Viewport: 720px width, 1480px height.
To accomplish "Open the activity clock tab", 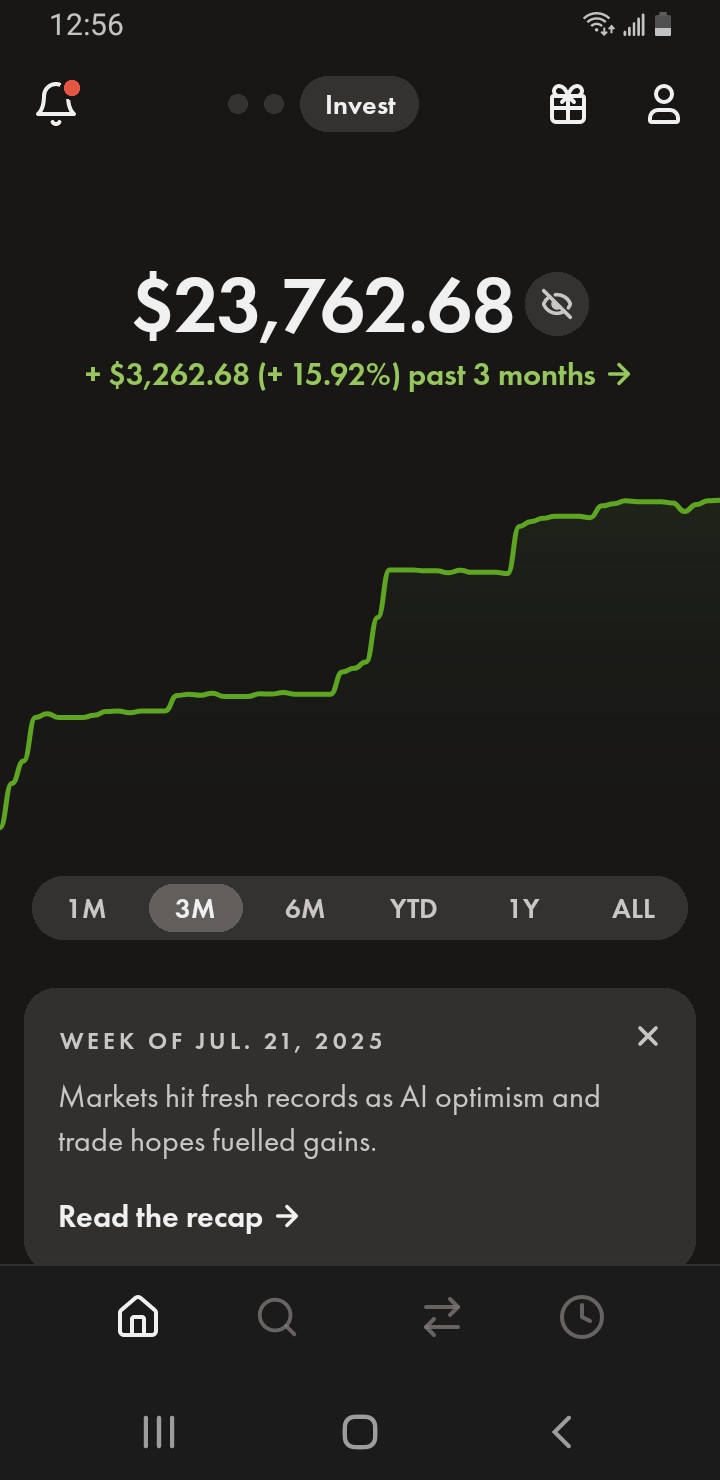I will [582, 1317].
